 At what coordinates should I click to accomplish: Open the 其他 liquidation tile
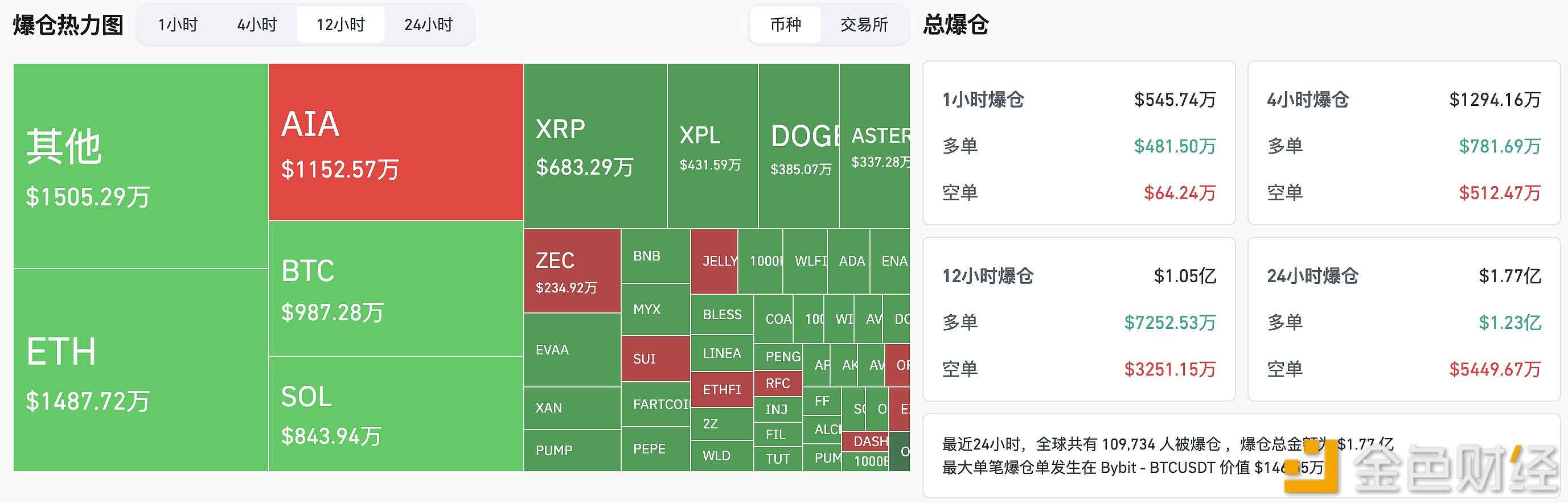coord(141,166)
